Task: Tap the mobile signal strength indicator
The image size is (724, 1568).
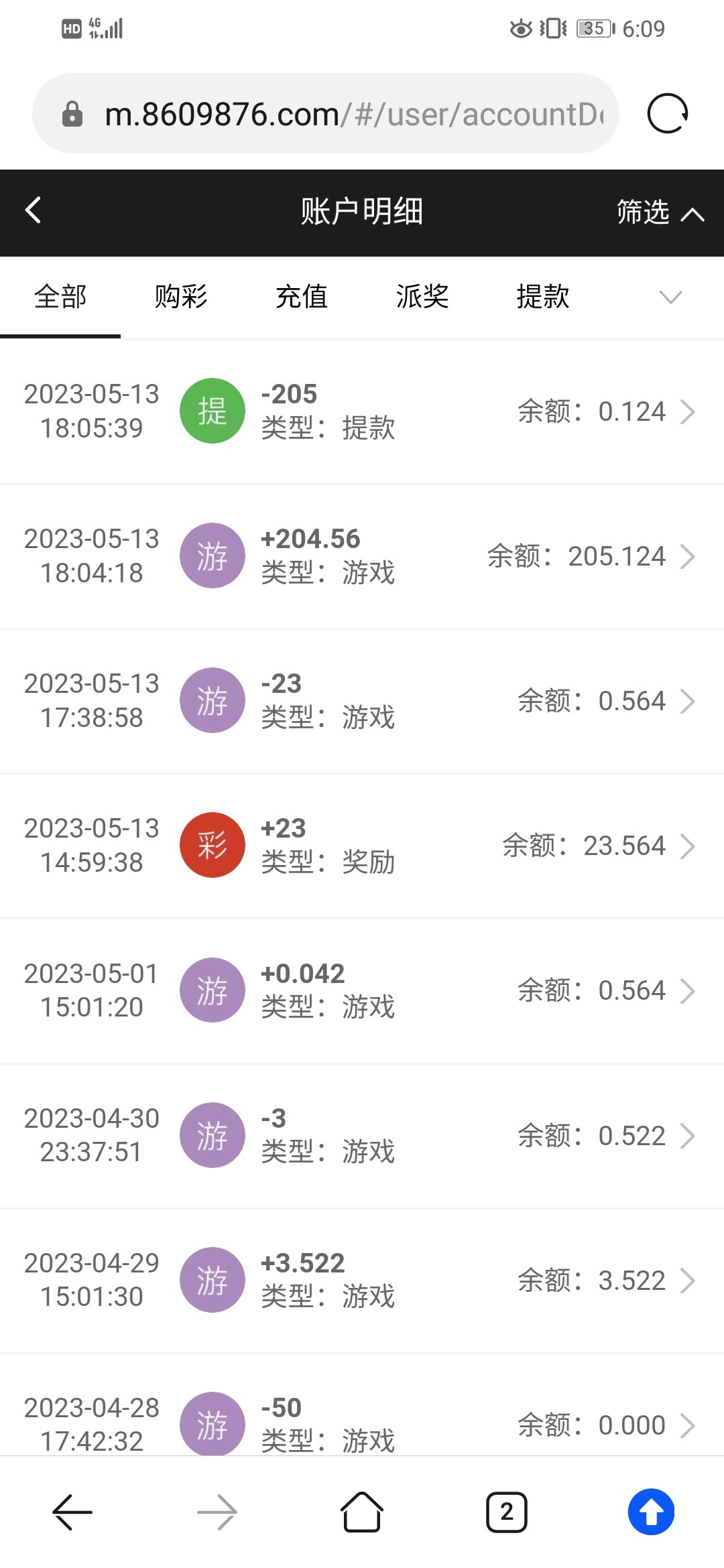Action: 109,28
